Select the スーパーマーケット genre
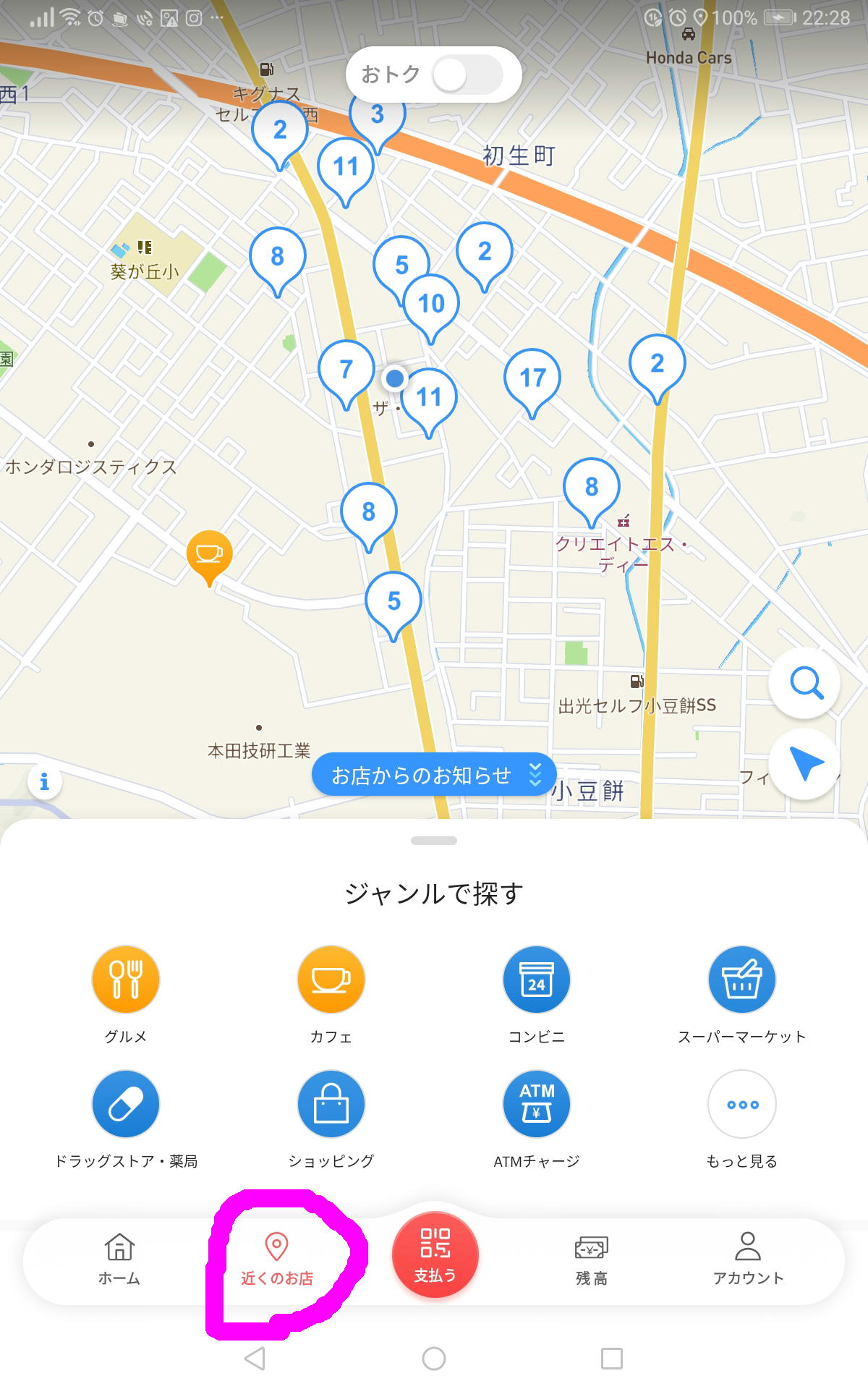The width and height of the screenshot is (868, 1389). (741, 980)
